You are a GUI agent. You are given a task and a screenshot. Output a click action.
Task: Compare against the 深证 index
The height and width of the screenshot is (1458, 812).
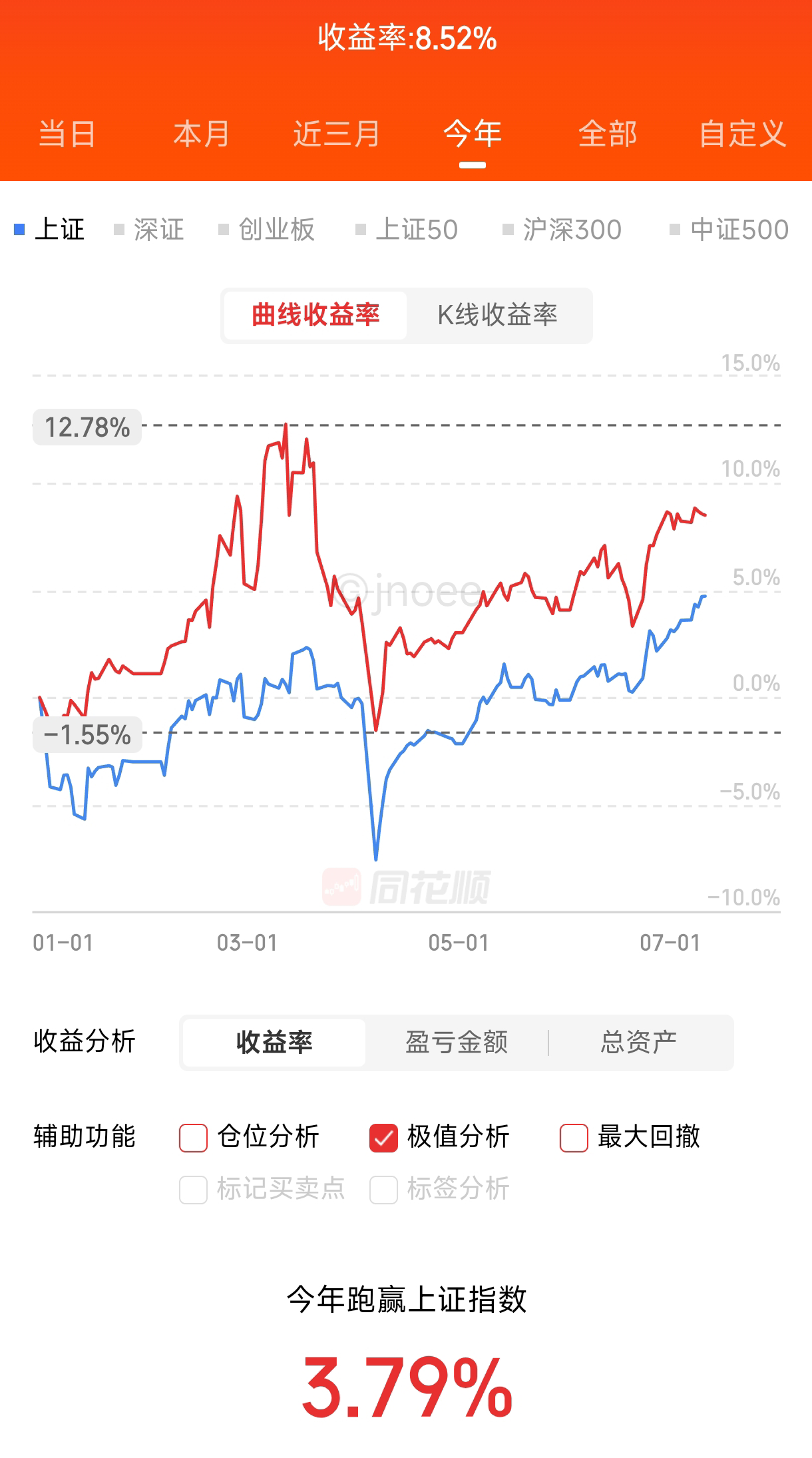[x=150, y=230]
